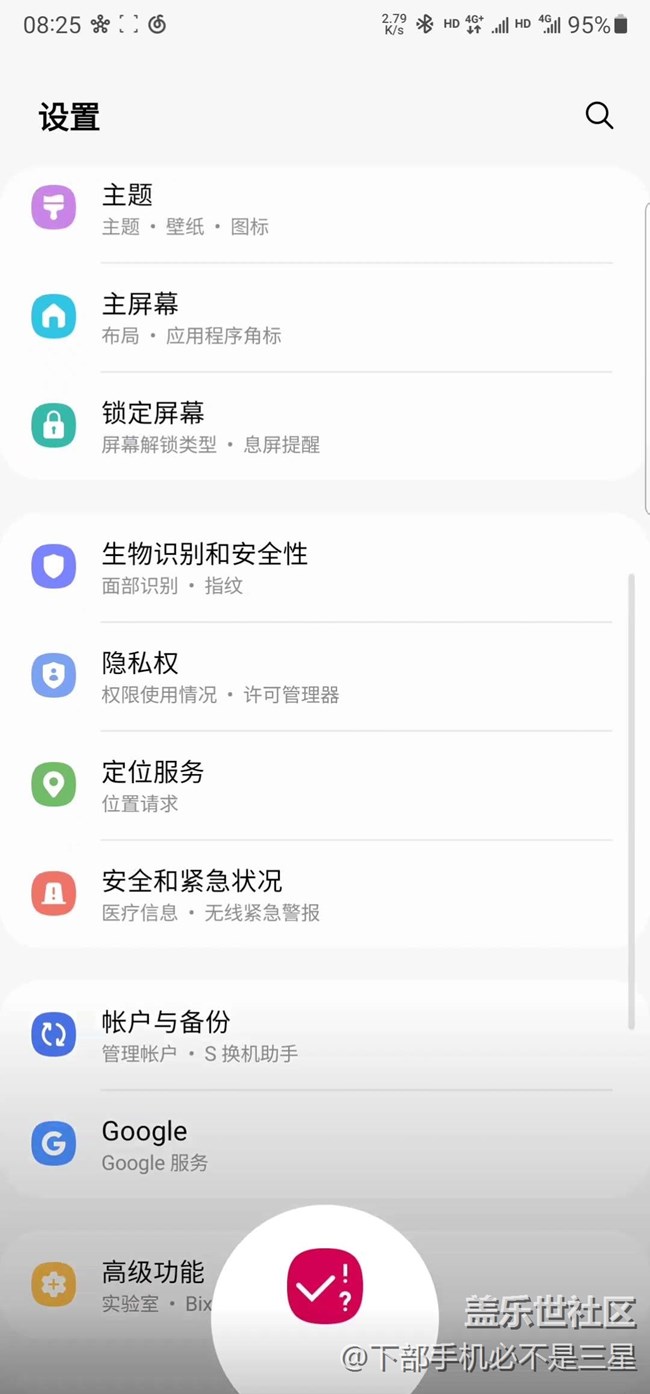
Task: Open the 隐私权 row
Action: tap(300, 677)
